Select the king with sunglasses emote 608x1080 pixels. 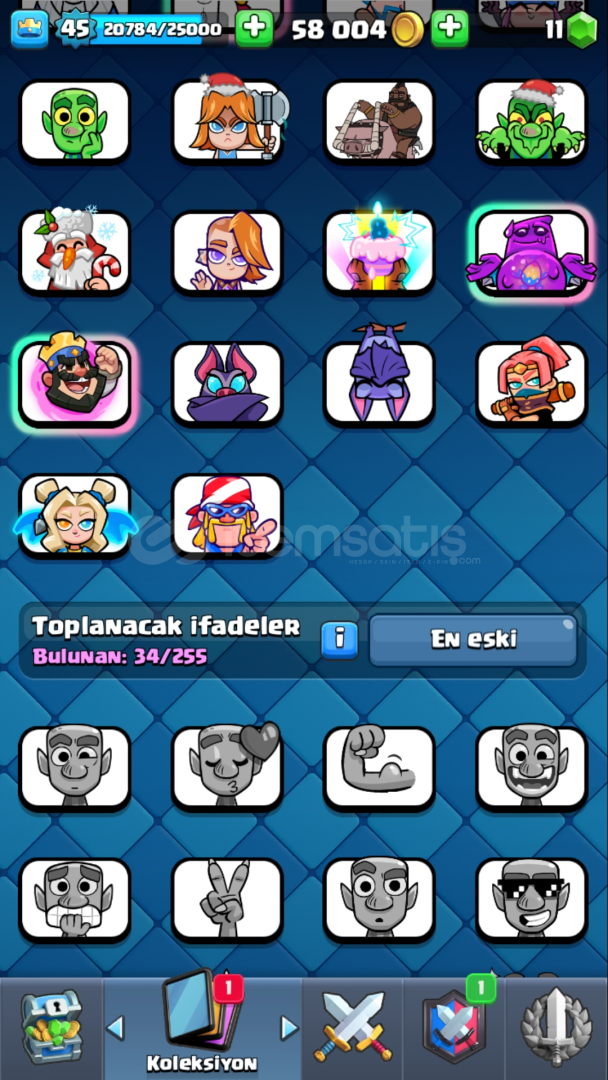pos(74,383)
